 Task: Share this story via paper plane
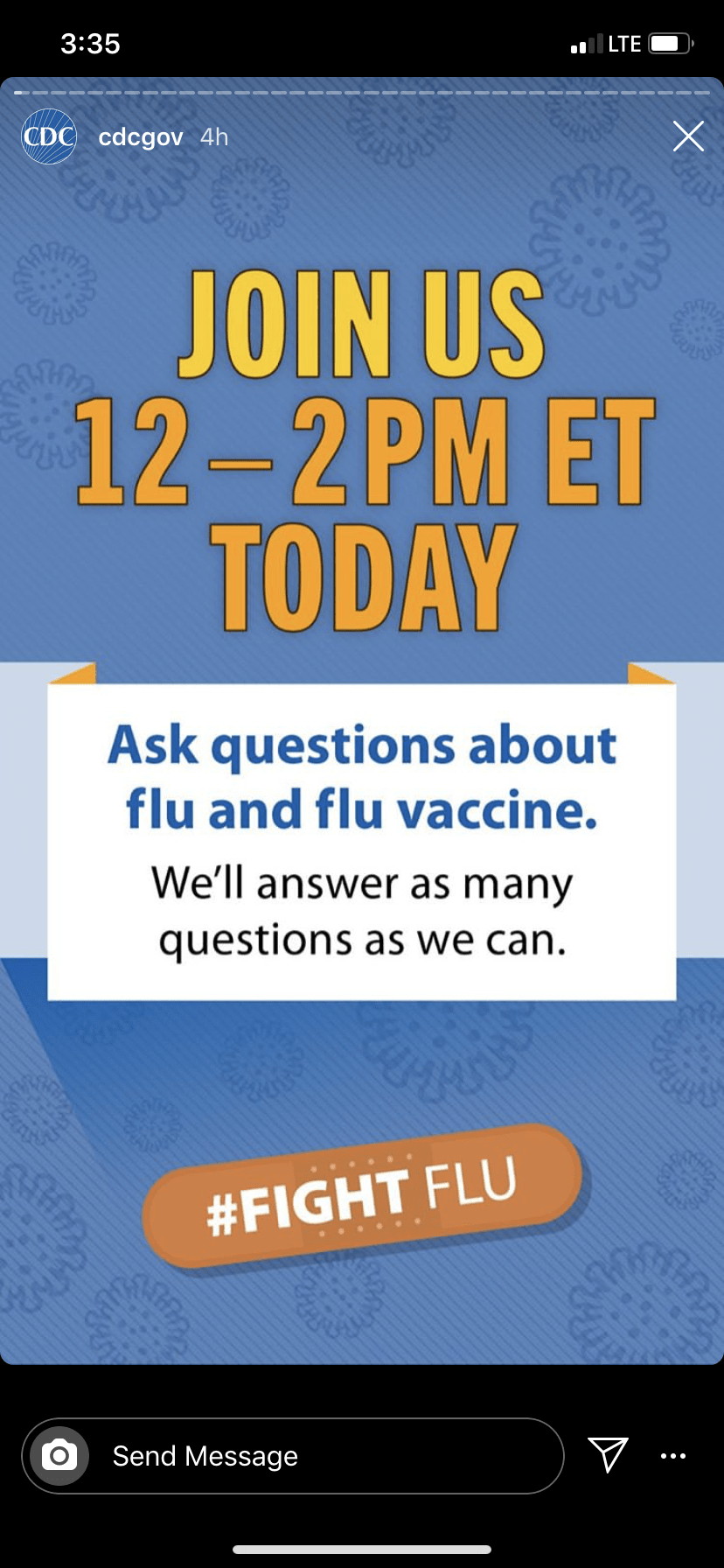tap(608, 1454)
